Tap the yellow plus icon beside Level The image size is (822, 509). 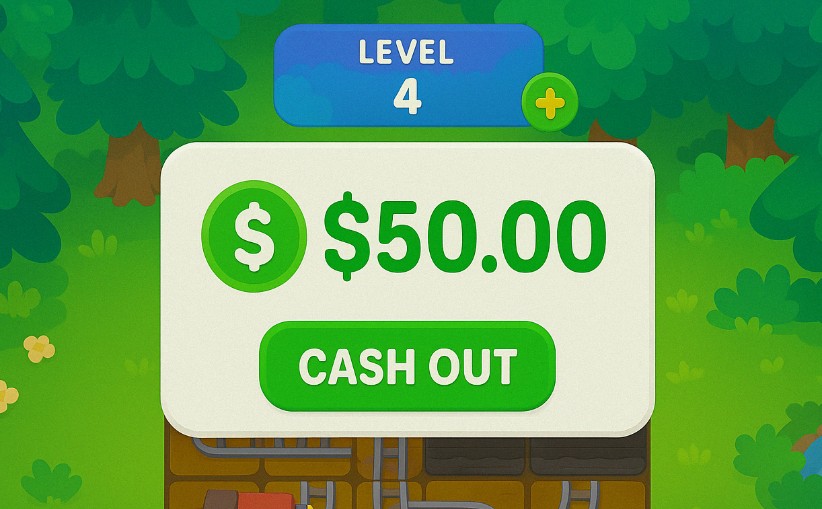tap(549, 102)
